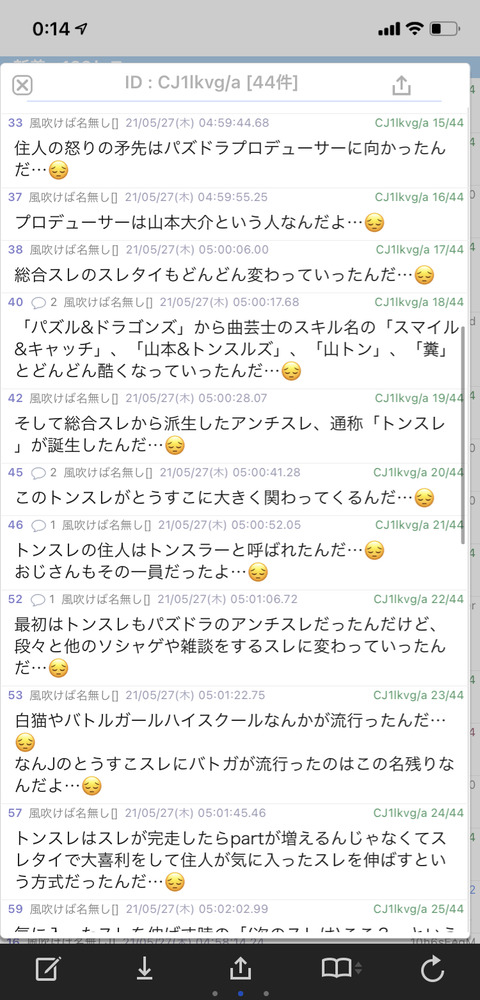Viewport: 480px width, 1000px height.
Task: View the reply to post 46
Action: click(44, 525)
